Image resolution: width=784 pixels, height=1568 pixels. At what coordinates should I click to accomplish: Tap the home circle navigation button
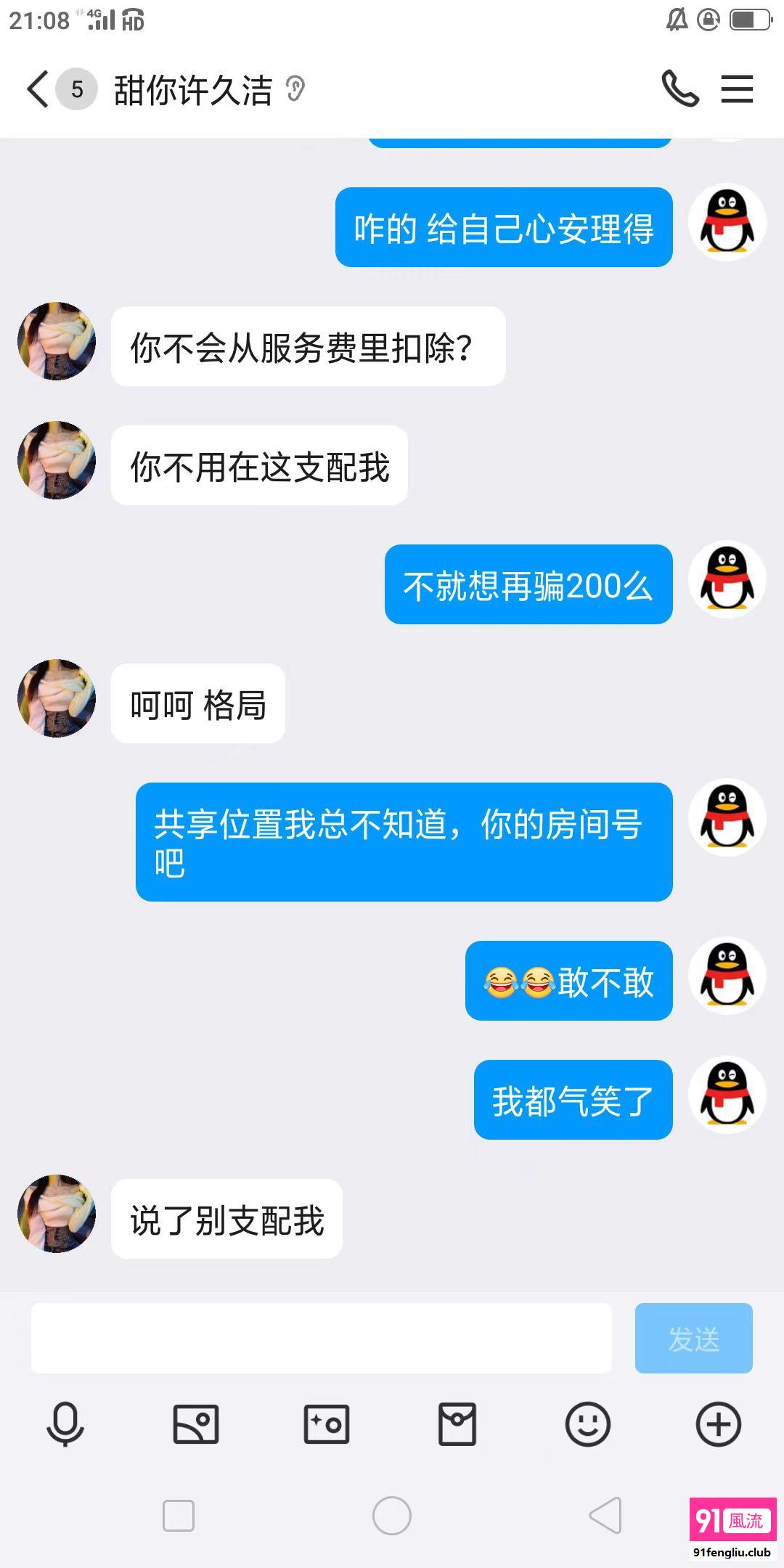point(392,1515)
